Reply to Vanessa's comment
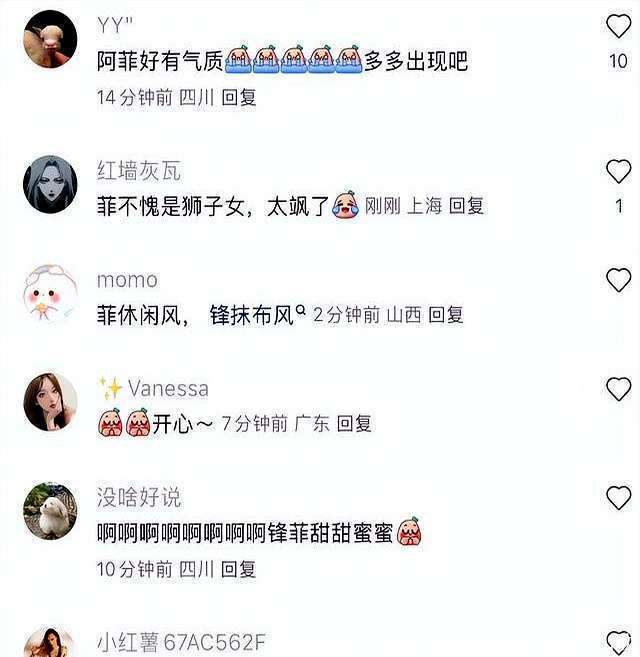 pyautogui.click(x=354, y=424)
